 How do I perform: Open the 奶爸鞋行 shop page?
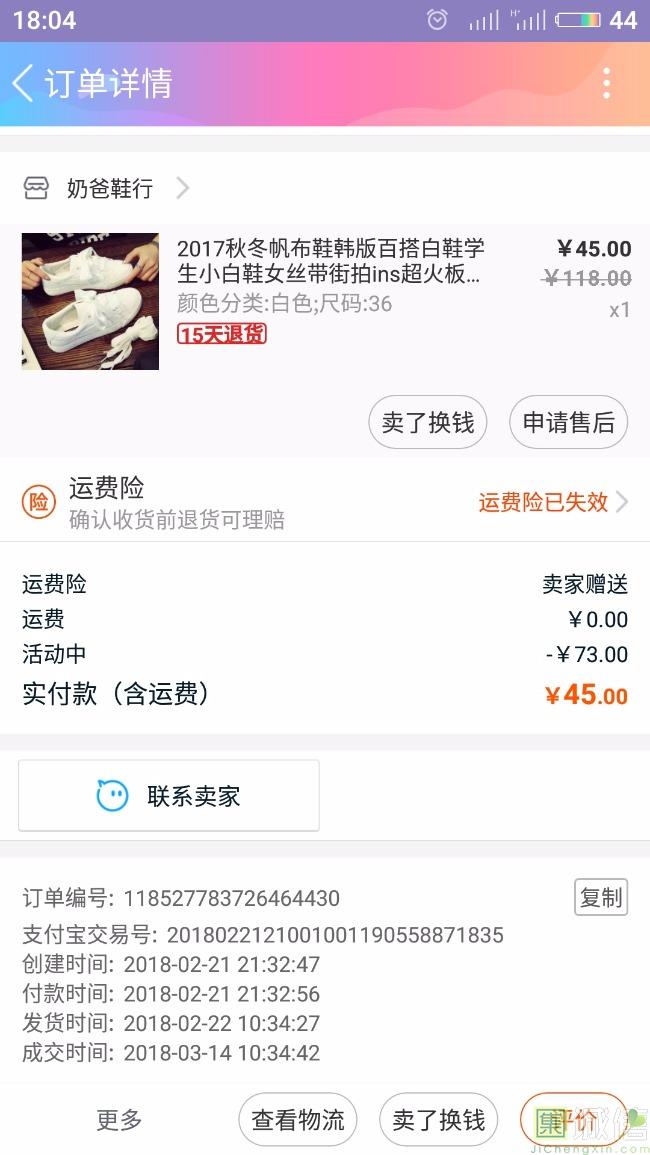[110, 188]
